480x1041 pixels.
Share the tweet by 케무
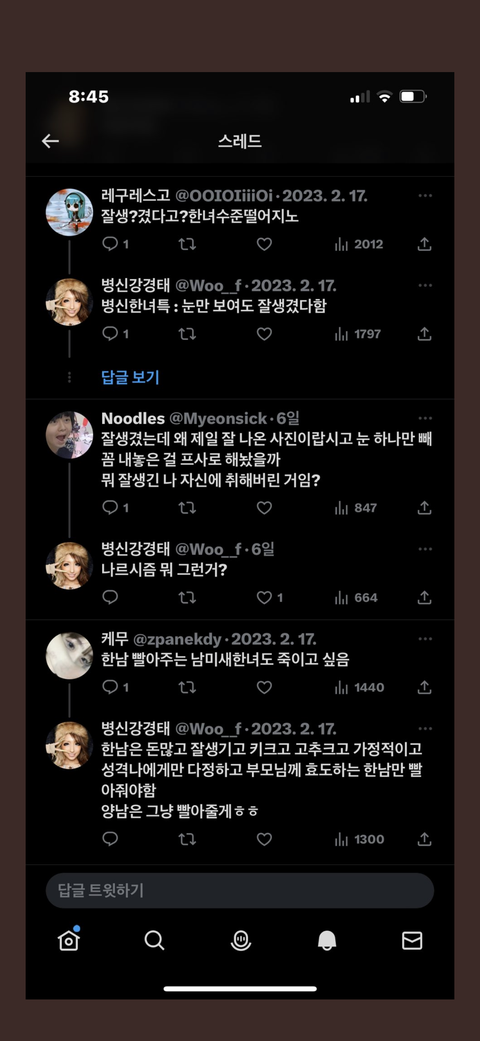pos(424,687)
